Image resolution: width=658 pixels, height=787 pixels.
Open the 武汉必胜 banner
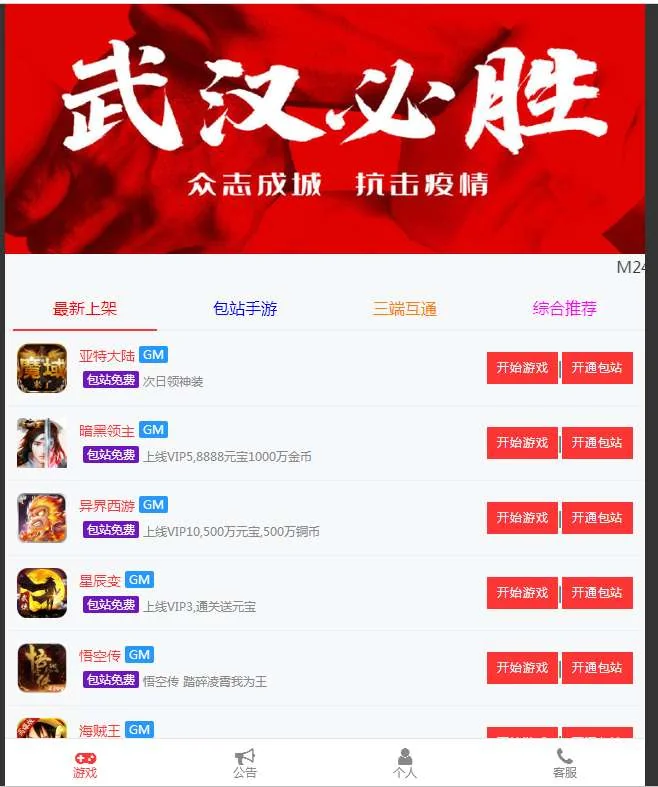[x=325, y=128]
